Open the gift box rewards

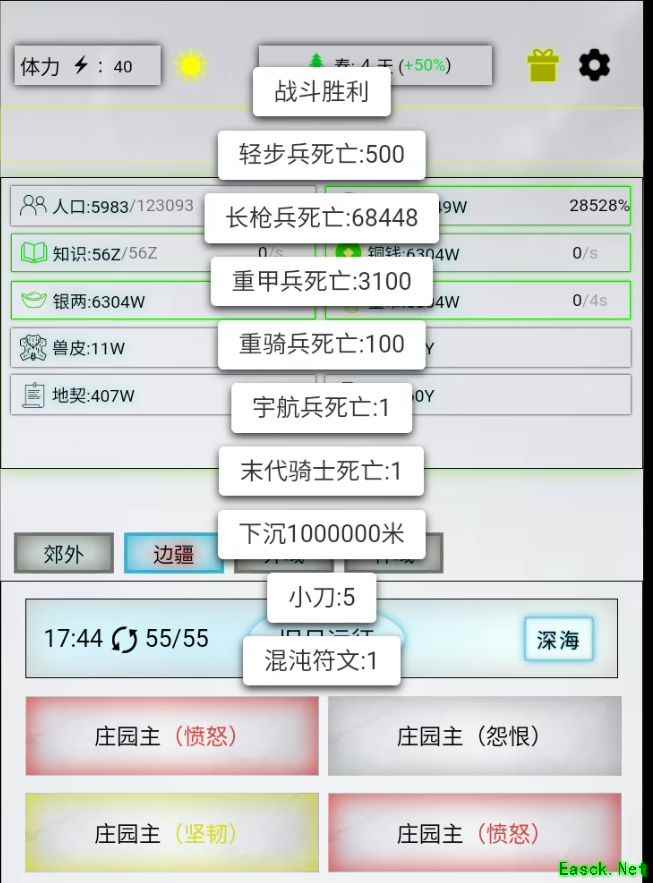point(543,66)
